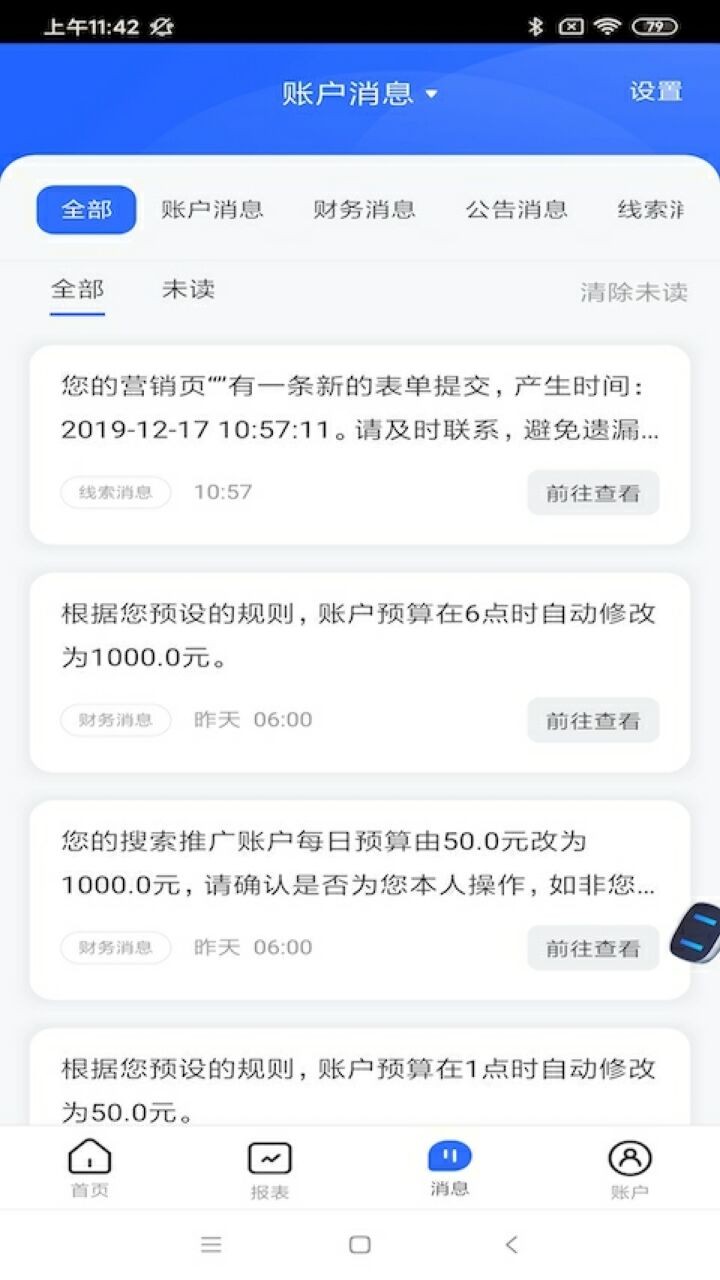
Task: Click 清除未读 to clear unread messages
Action: point(633,290)
